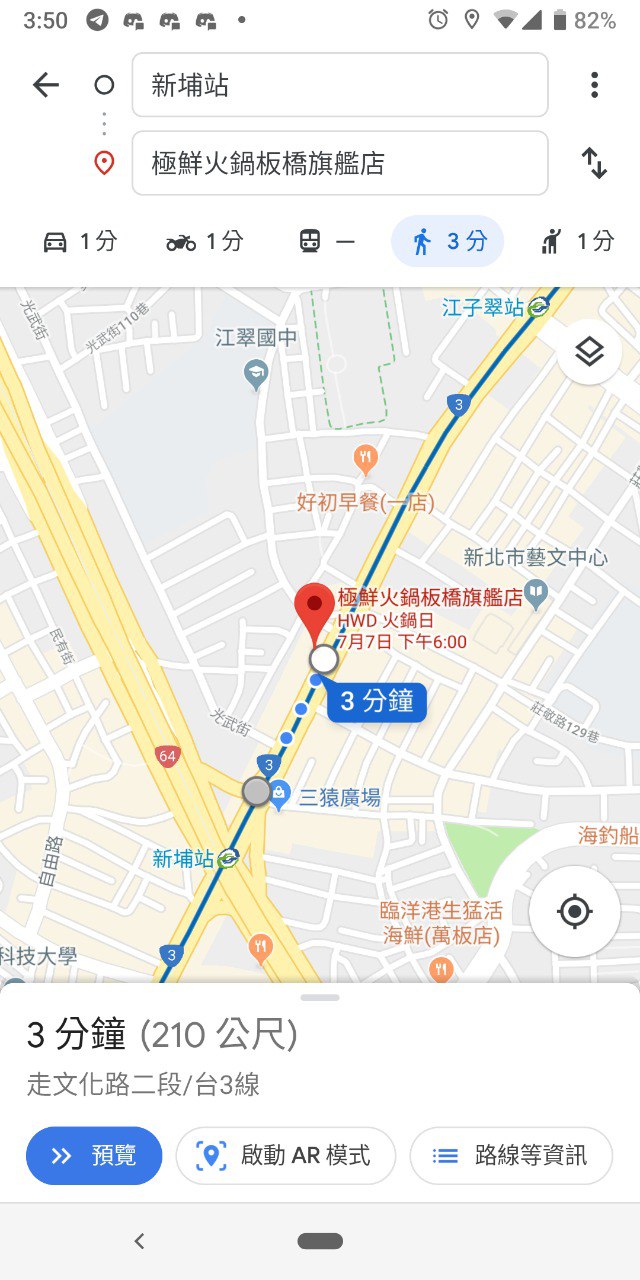Edit the destination 極鮮火鍋板橋旗艦店
Viewport: 640px width, 1280px height.
click(340, 163)
